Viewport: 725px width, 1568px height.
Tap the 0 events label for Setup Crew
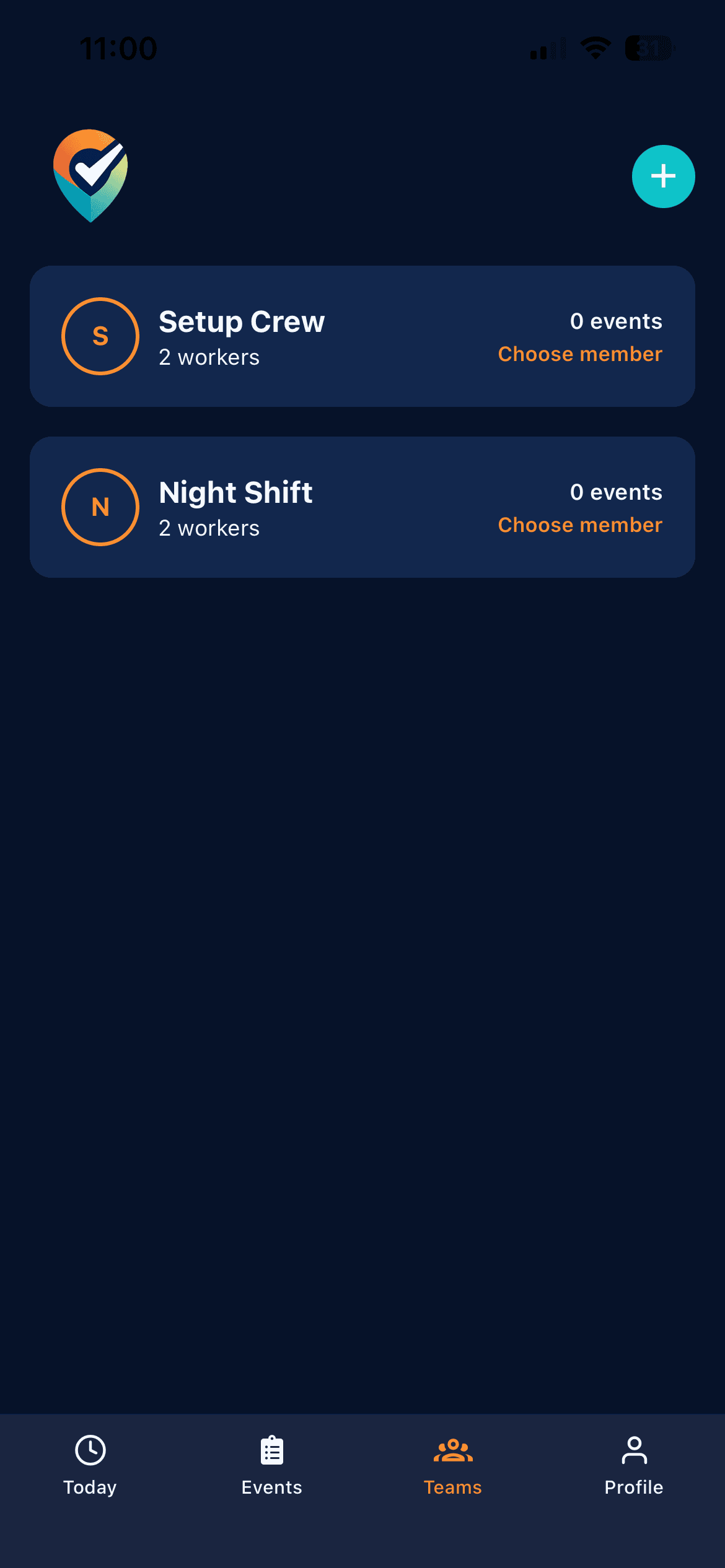coord(616,321)
